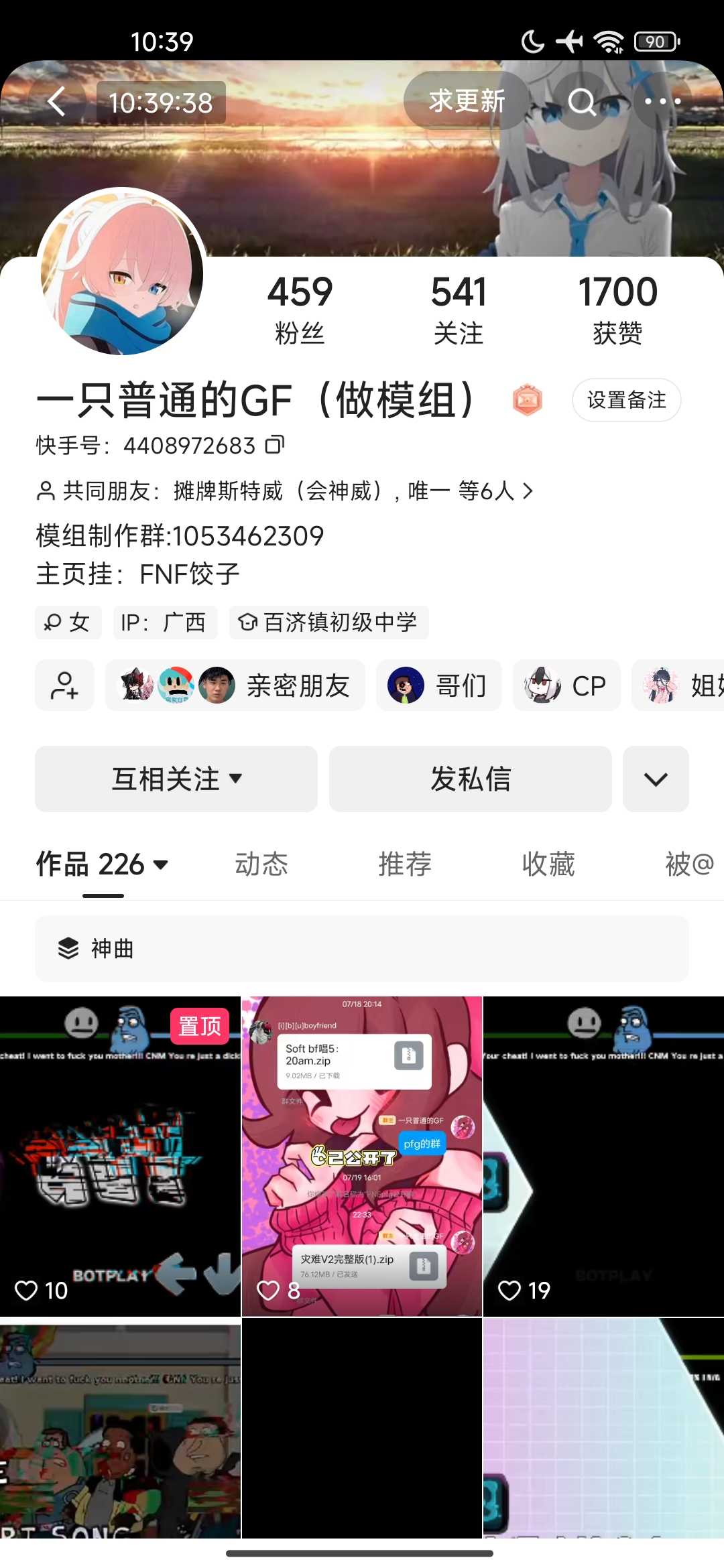This screenshot has height=1568, width=724.
Task: Open the 共同朋友 mutual friends list
Action: [285, 491]
